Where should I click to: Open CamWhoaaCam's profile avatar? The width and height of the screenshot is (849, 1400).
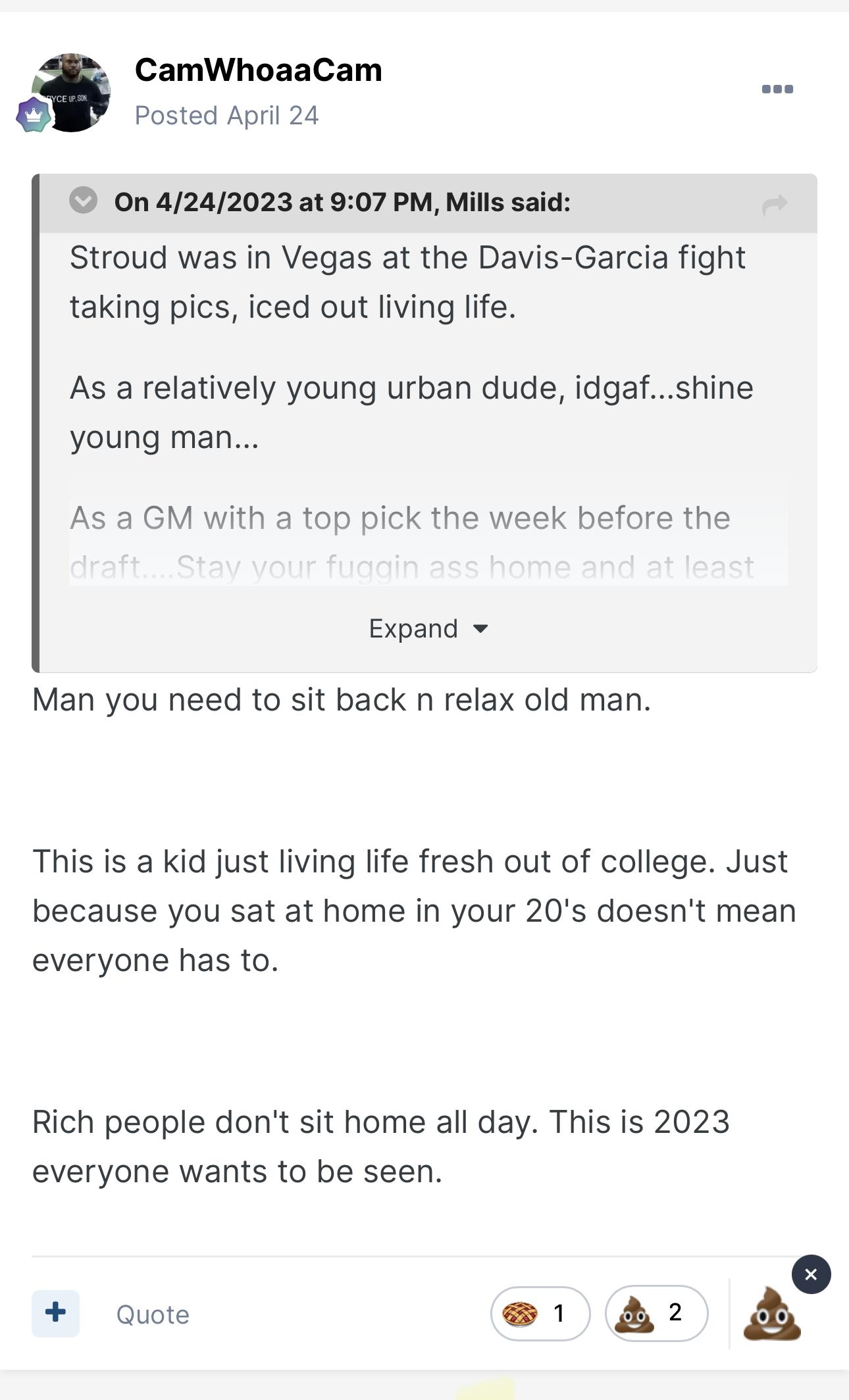[x=71, y=93]
